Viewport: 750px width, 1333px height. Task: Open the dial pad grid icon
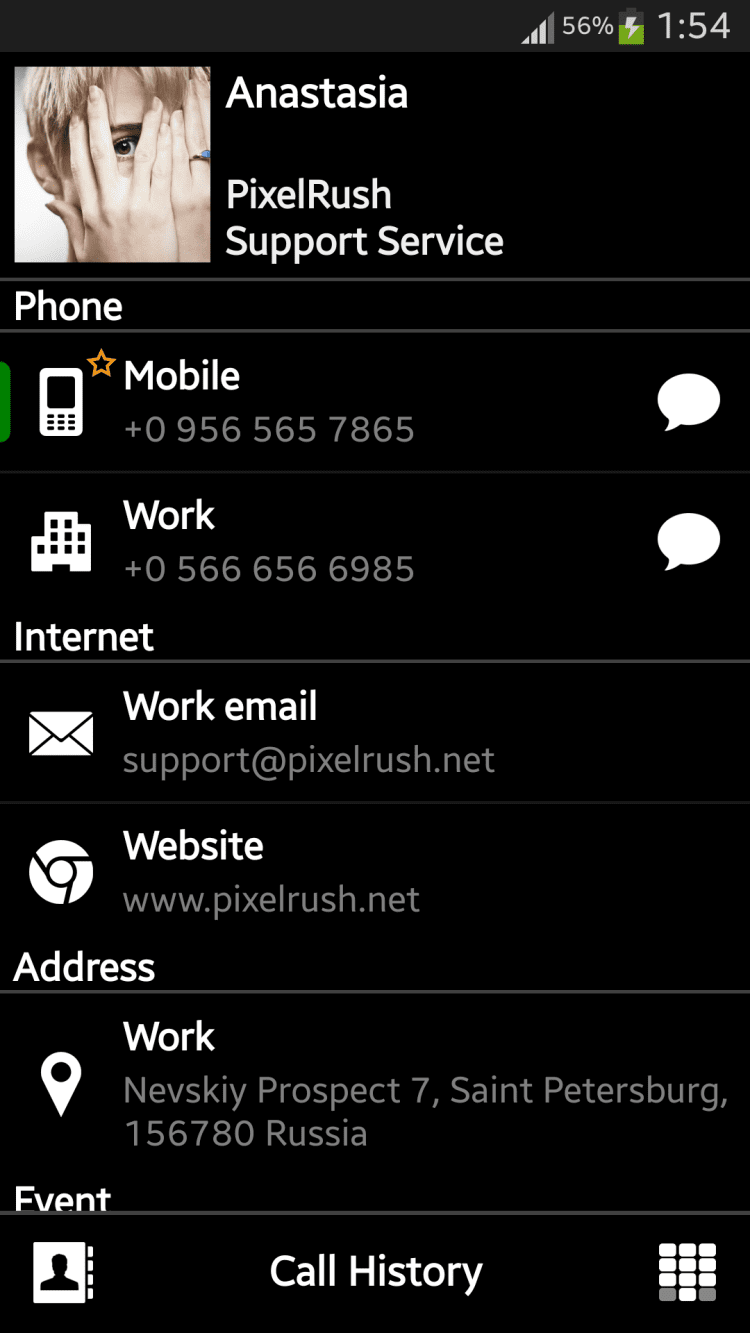pos(687,1272)
